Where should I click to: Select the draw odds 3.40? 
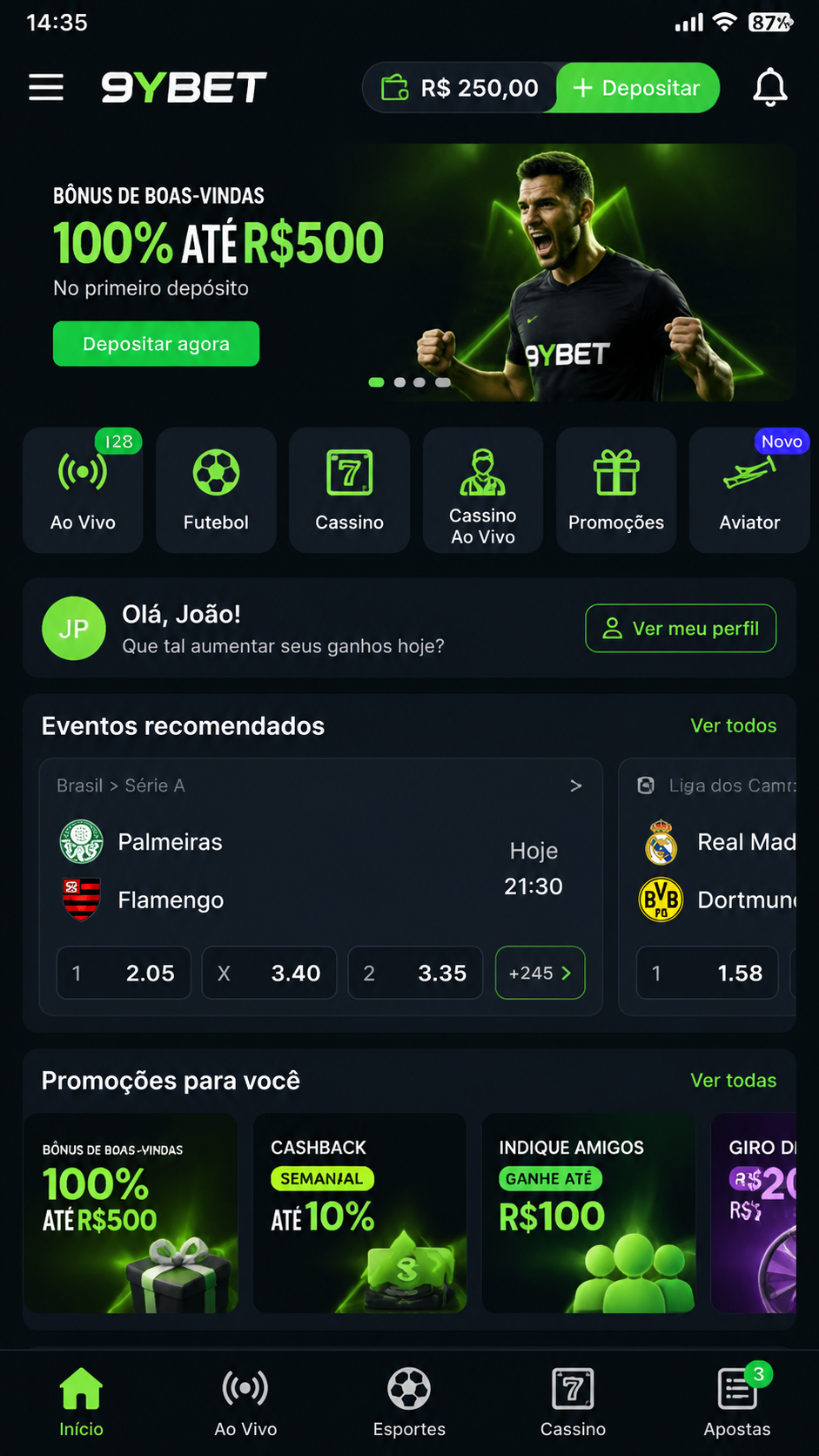click(x=270, y=973)
